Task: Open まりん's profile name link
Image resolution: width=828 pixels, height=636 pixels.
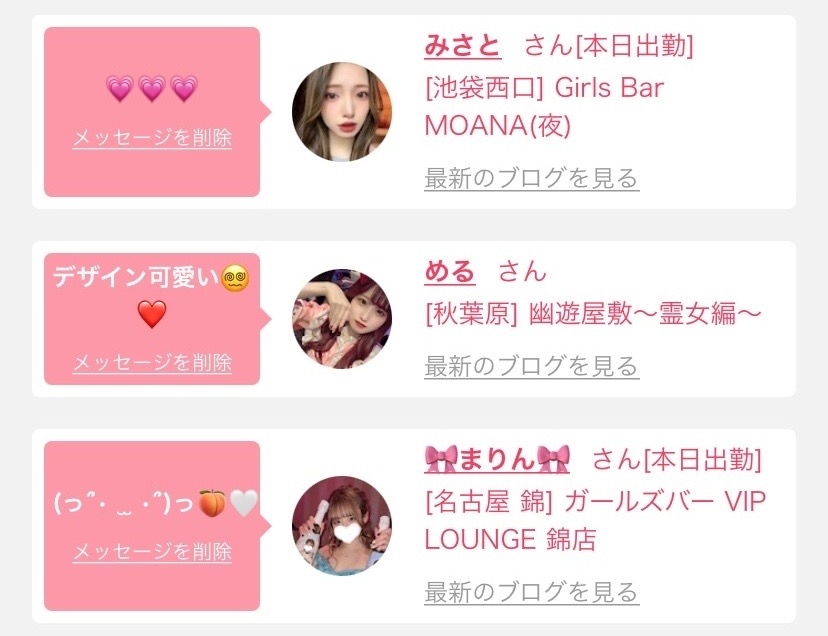Action: (x=498, y=460)
